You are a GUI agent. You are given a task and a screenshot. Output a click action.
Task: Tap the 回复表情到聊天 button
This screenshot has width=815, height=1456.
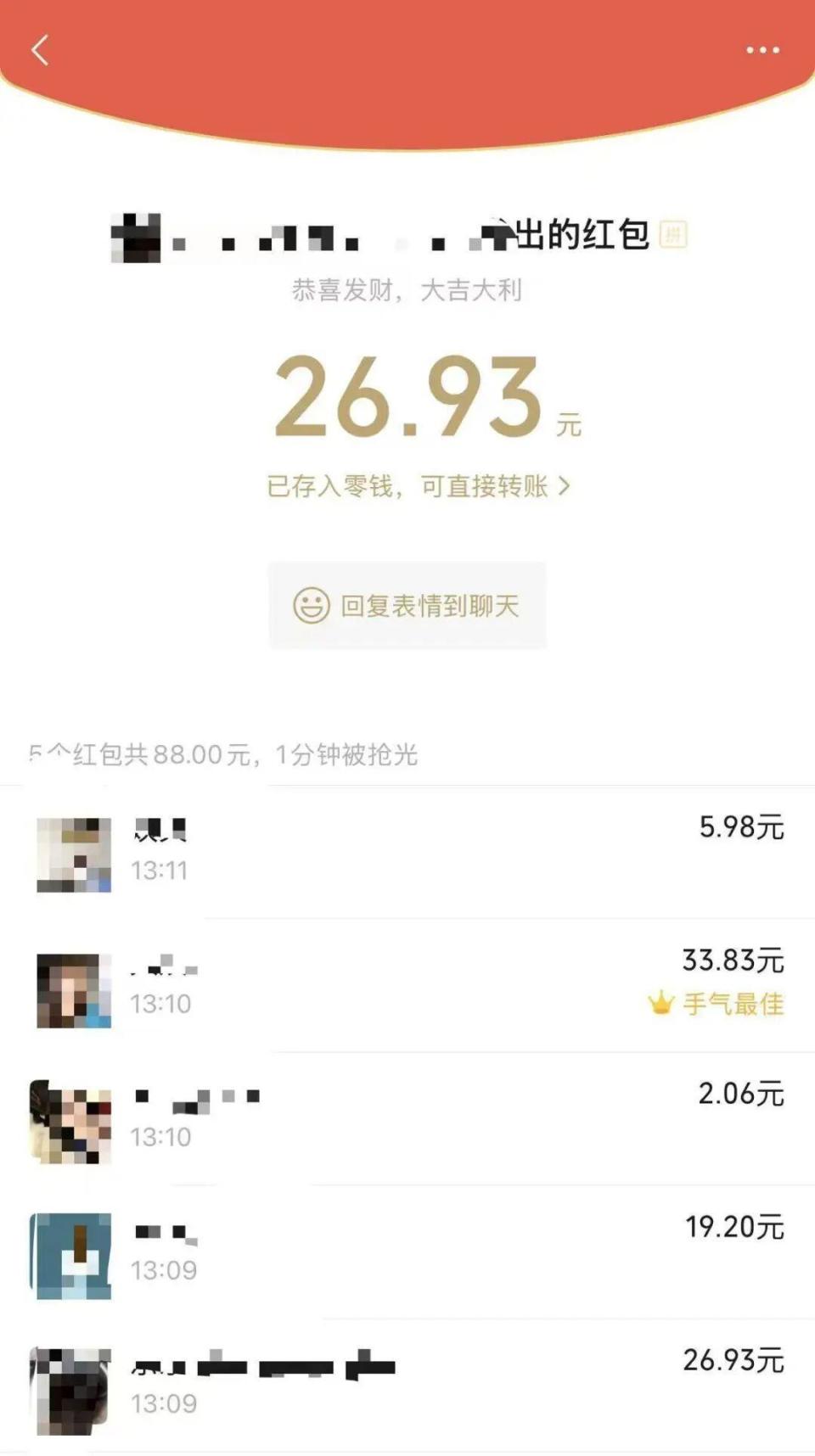[x=407, y=606]
